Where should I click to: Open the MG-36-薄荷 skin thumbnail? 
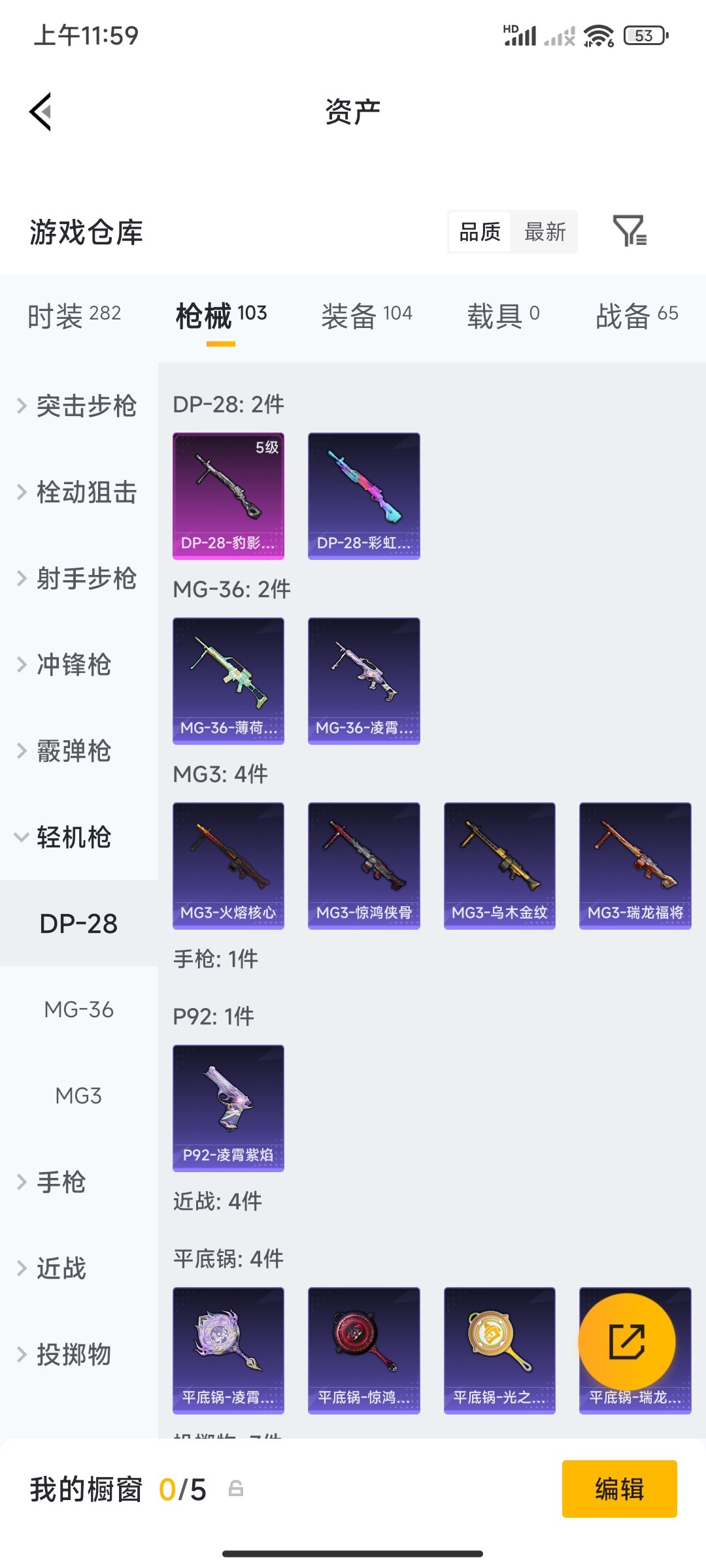(x=228, y=679)
